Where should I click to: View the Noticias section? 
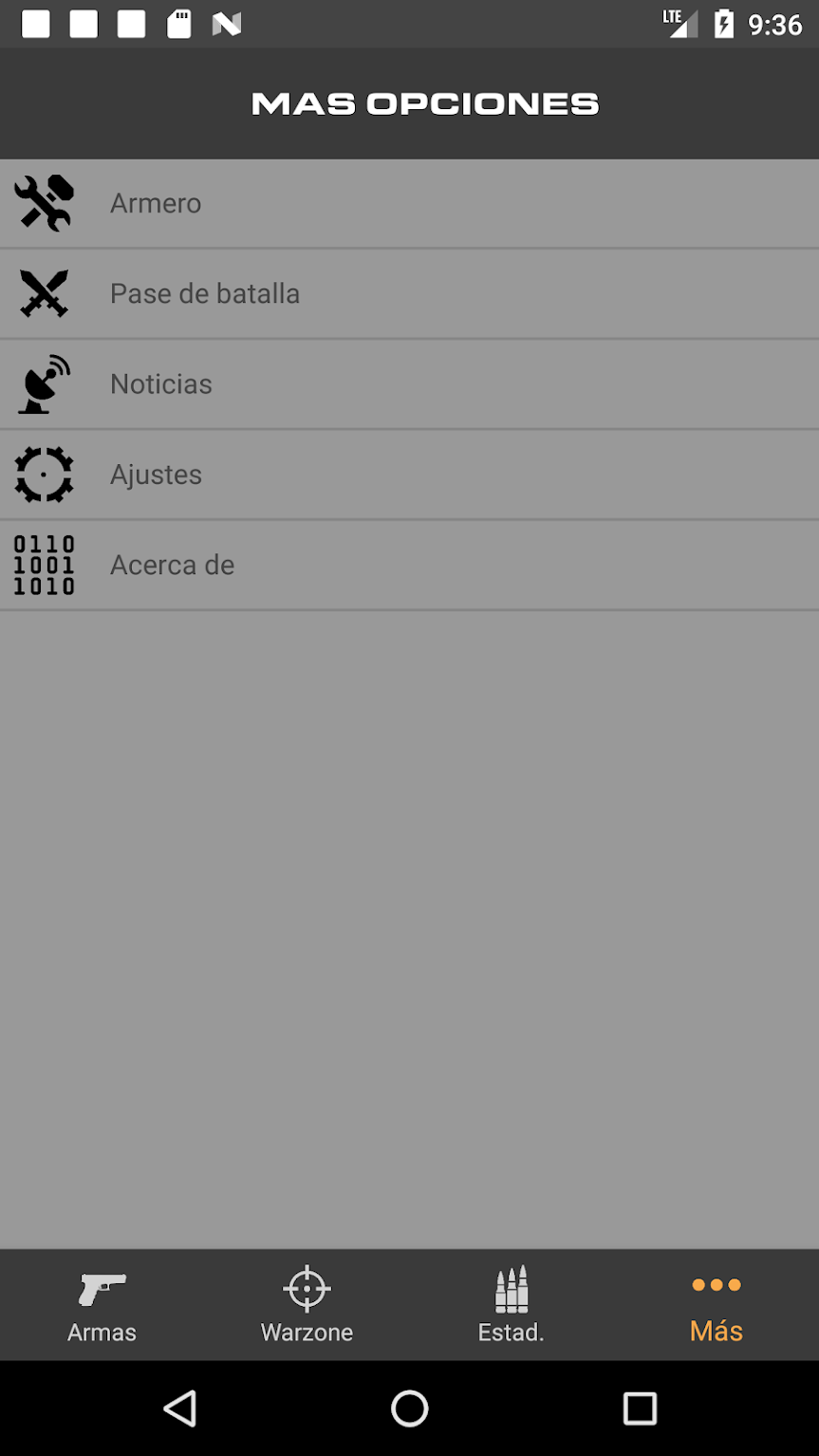[x=409, y=383]
